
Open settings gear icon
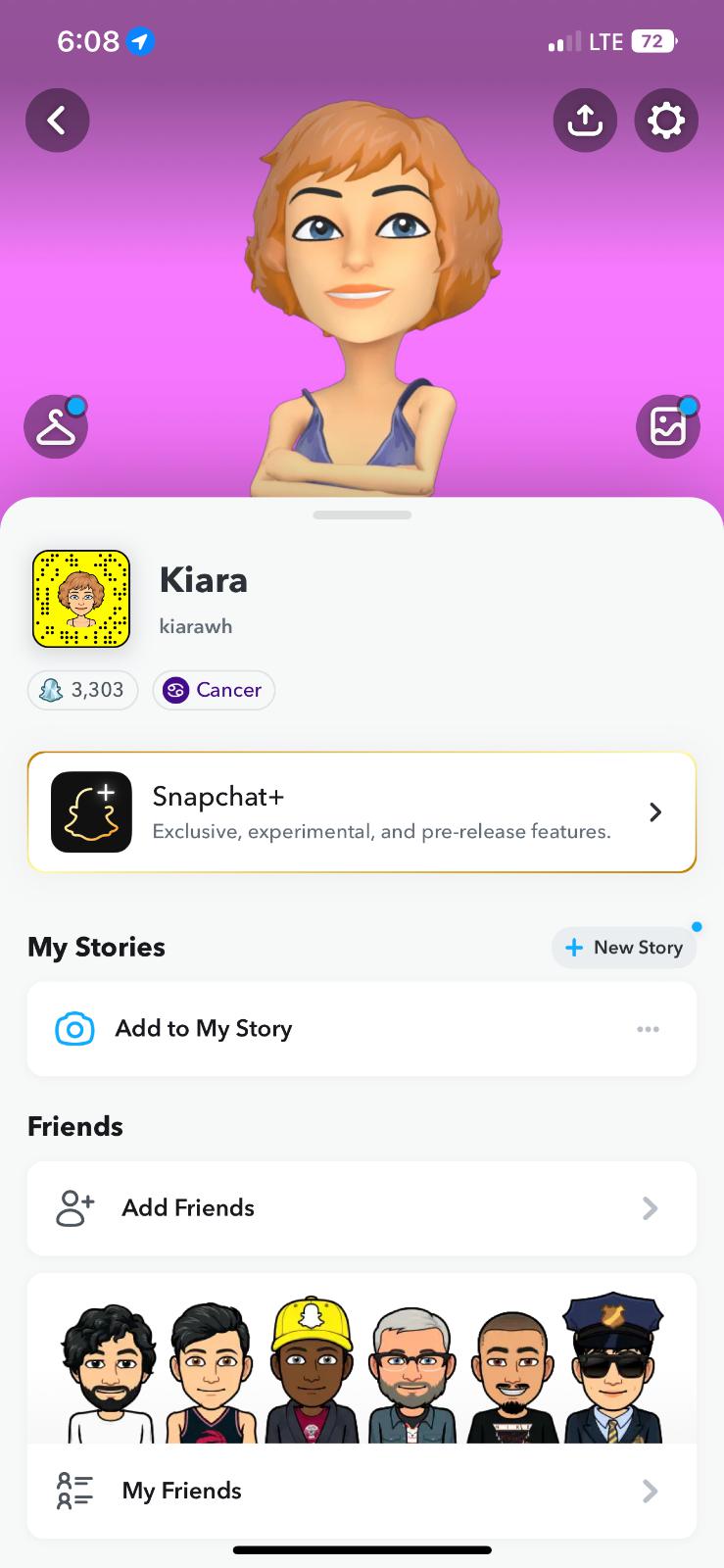point(666,121)
